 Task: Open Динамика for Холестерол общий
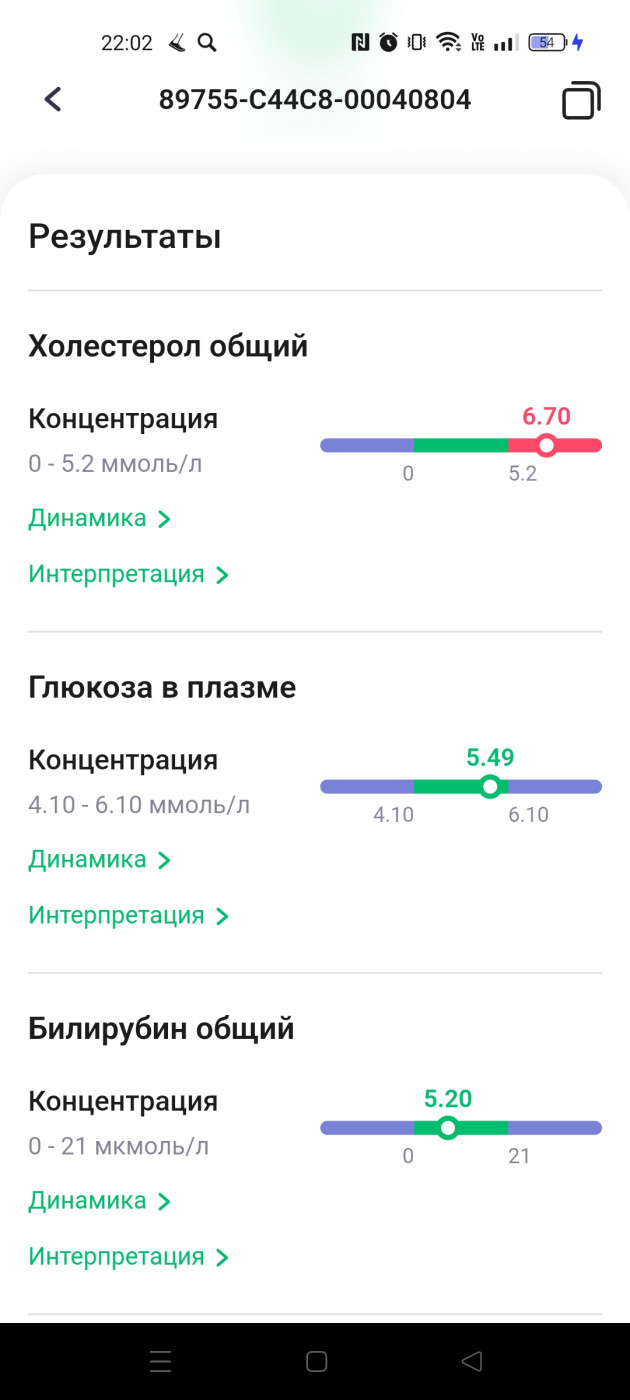point(99,518)
